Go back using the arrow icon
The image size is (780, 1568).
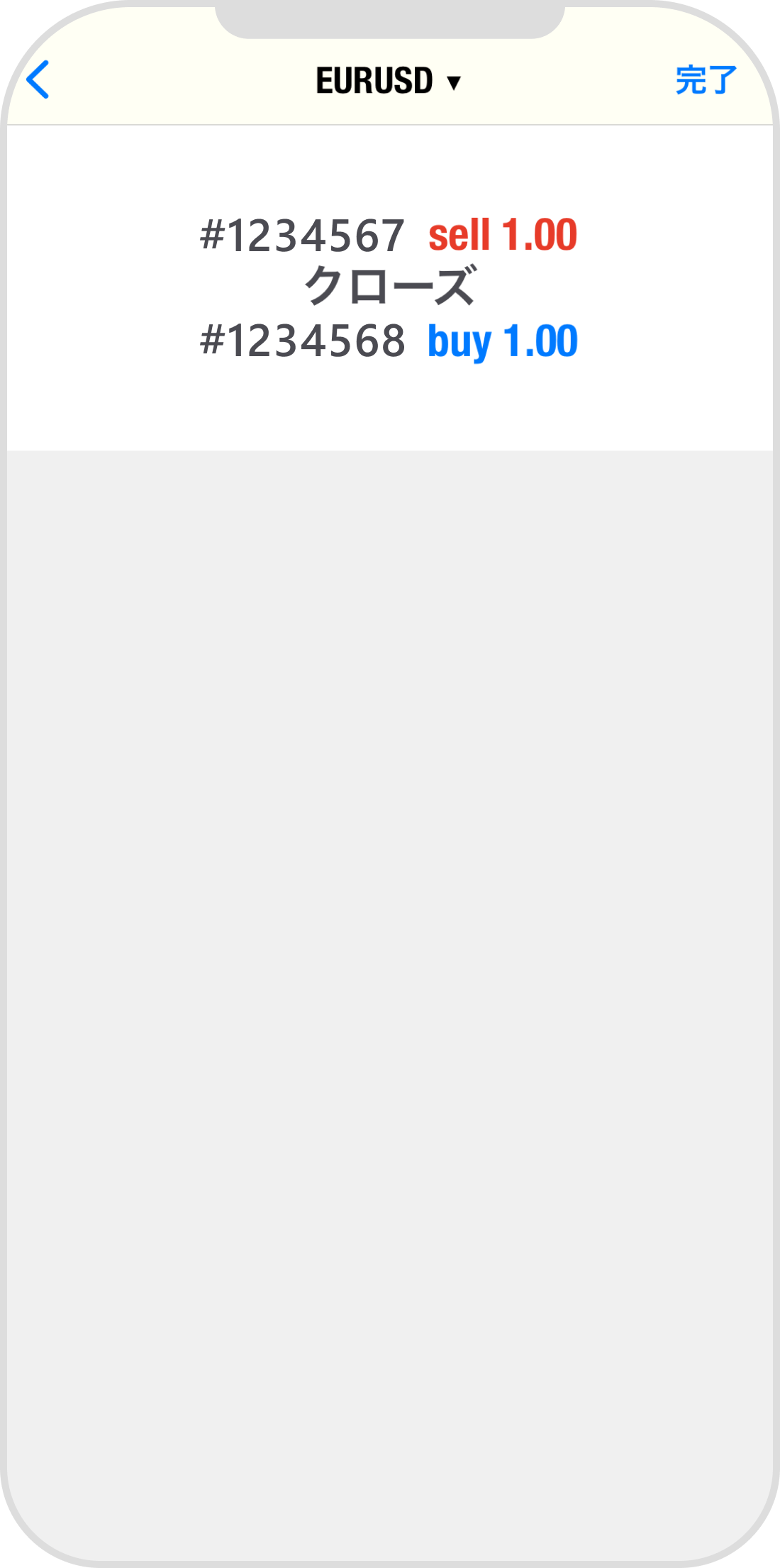pyautogui.click(x=38, y=79)
